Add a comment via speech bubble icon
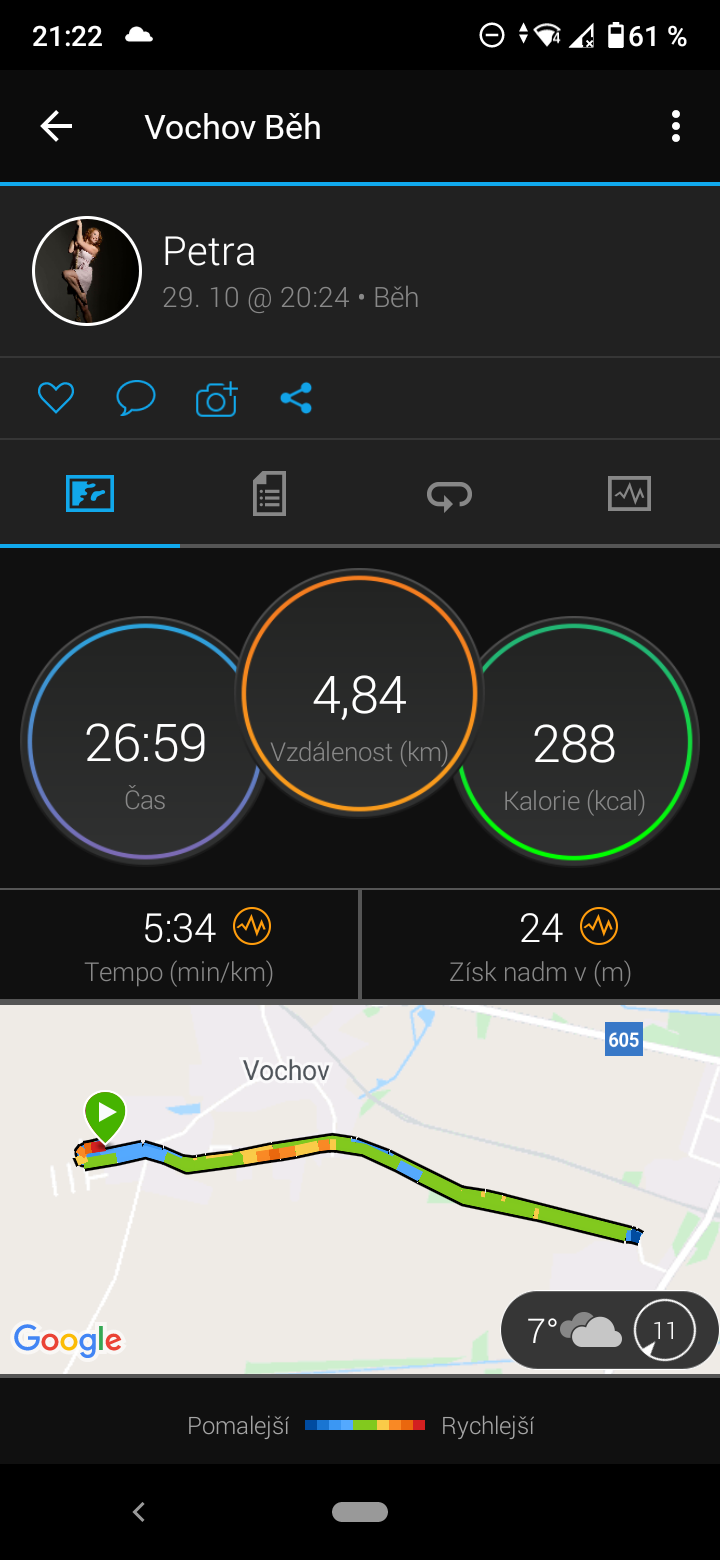720x1560 pixels. pyautogui.click(x=136, y=398)
